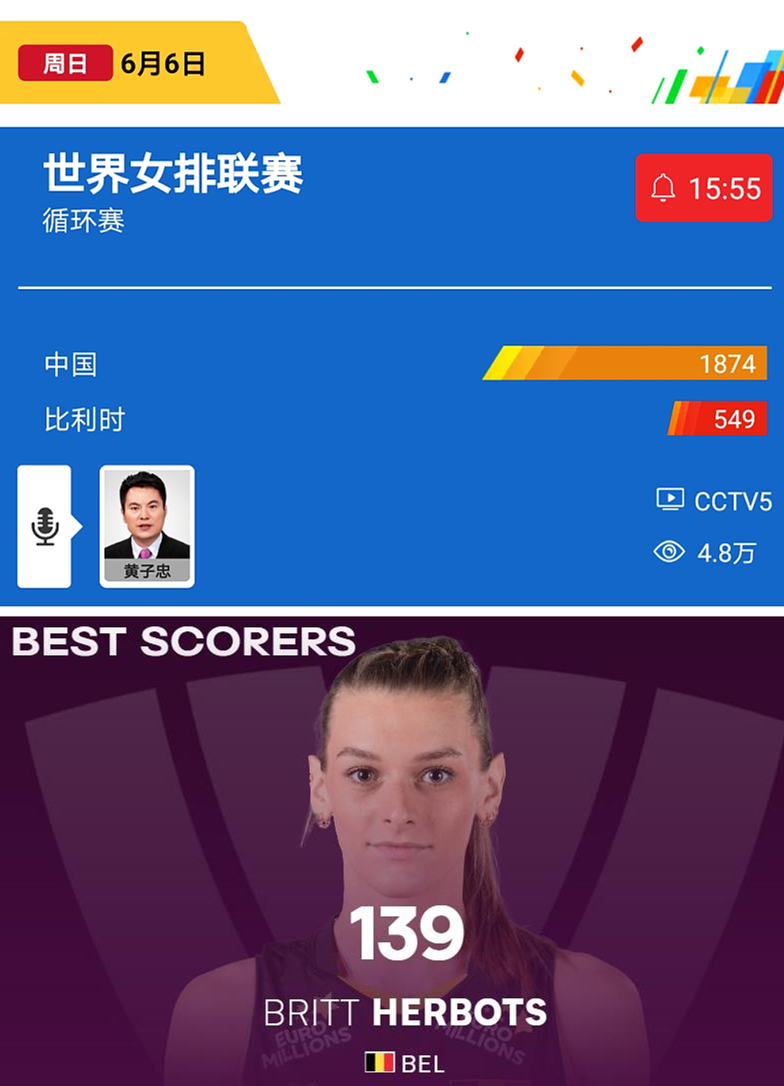Select the play screen icon beside CCTV5
The width and height of the screenshot is (784, 1086).
coord(668,501)
